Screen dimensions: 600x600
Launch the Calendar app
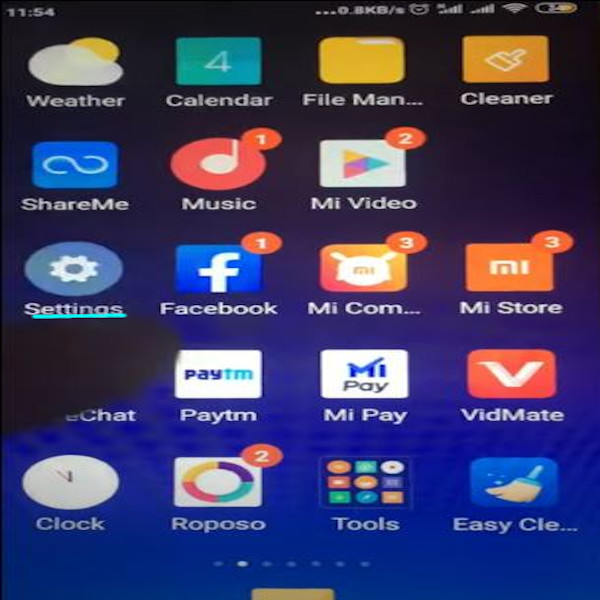[x=218, y=62]
